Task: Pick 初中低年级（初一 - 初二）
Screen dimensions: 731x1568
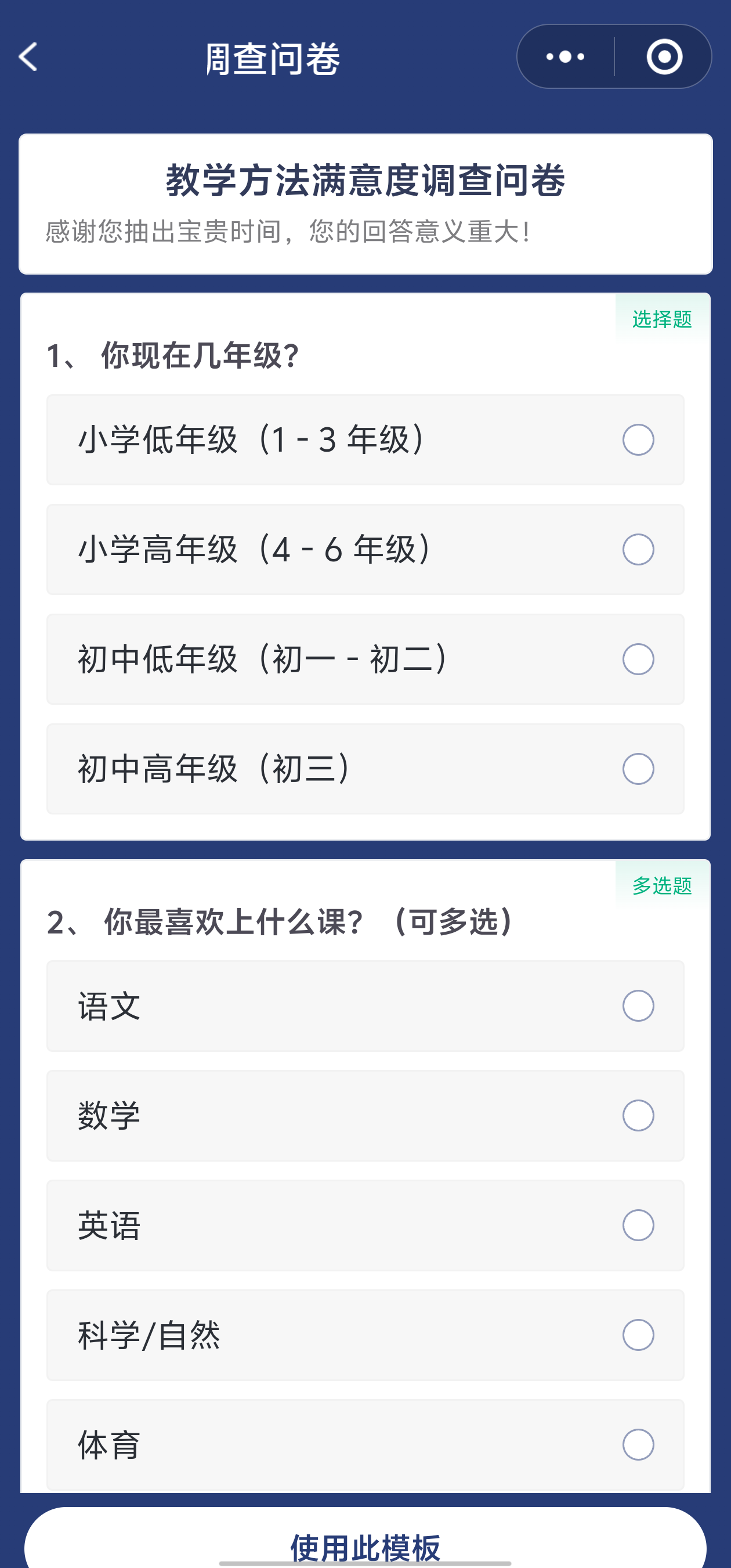Action: (x=366, y=659)
